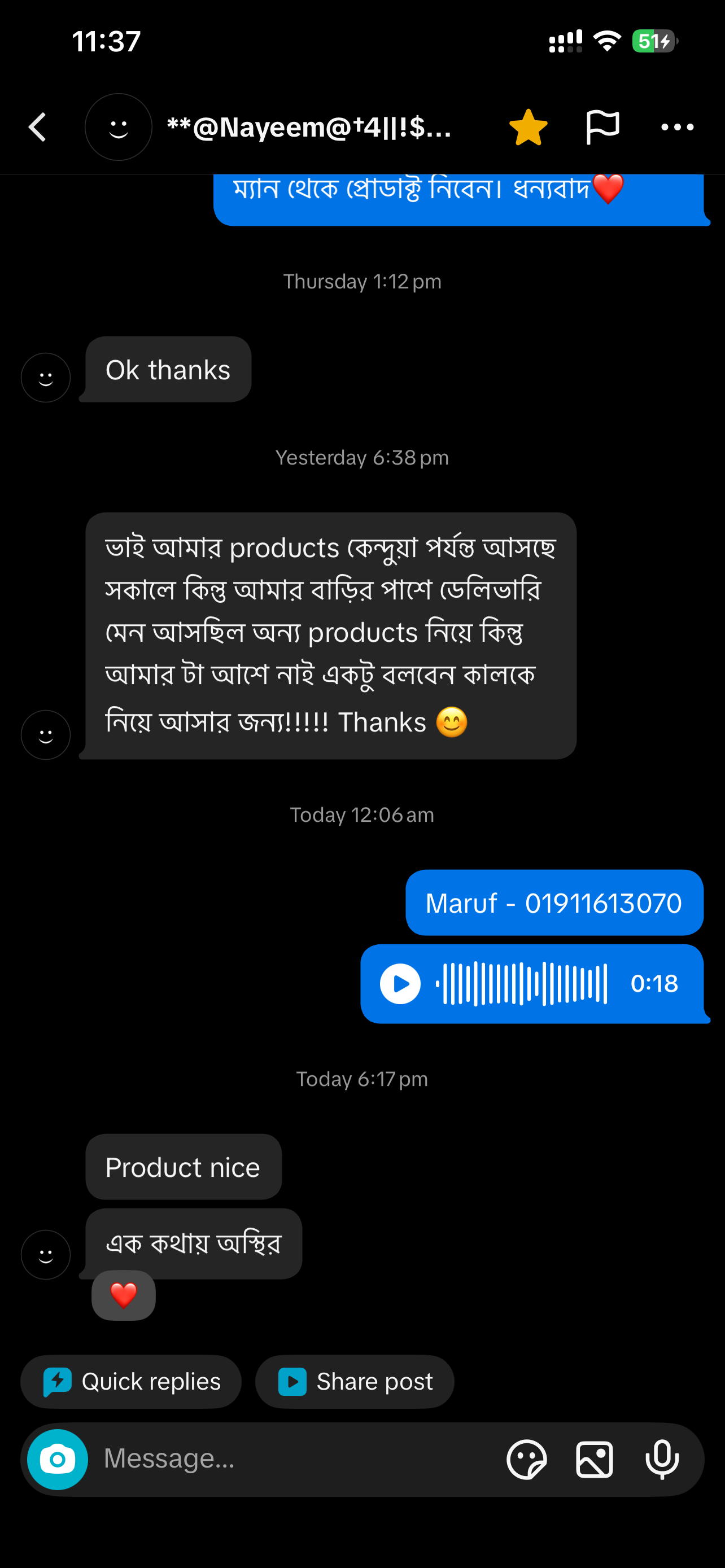
Task: Open the sticker picker icon
Action: (x=527, y=1458)
